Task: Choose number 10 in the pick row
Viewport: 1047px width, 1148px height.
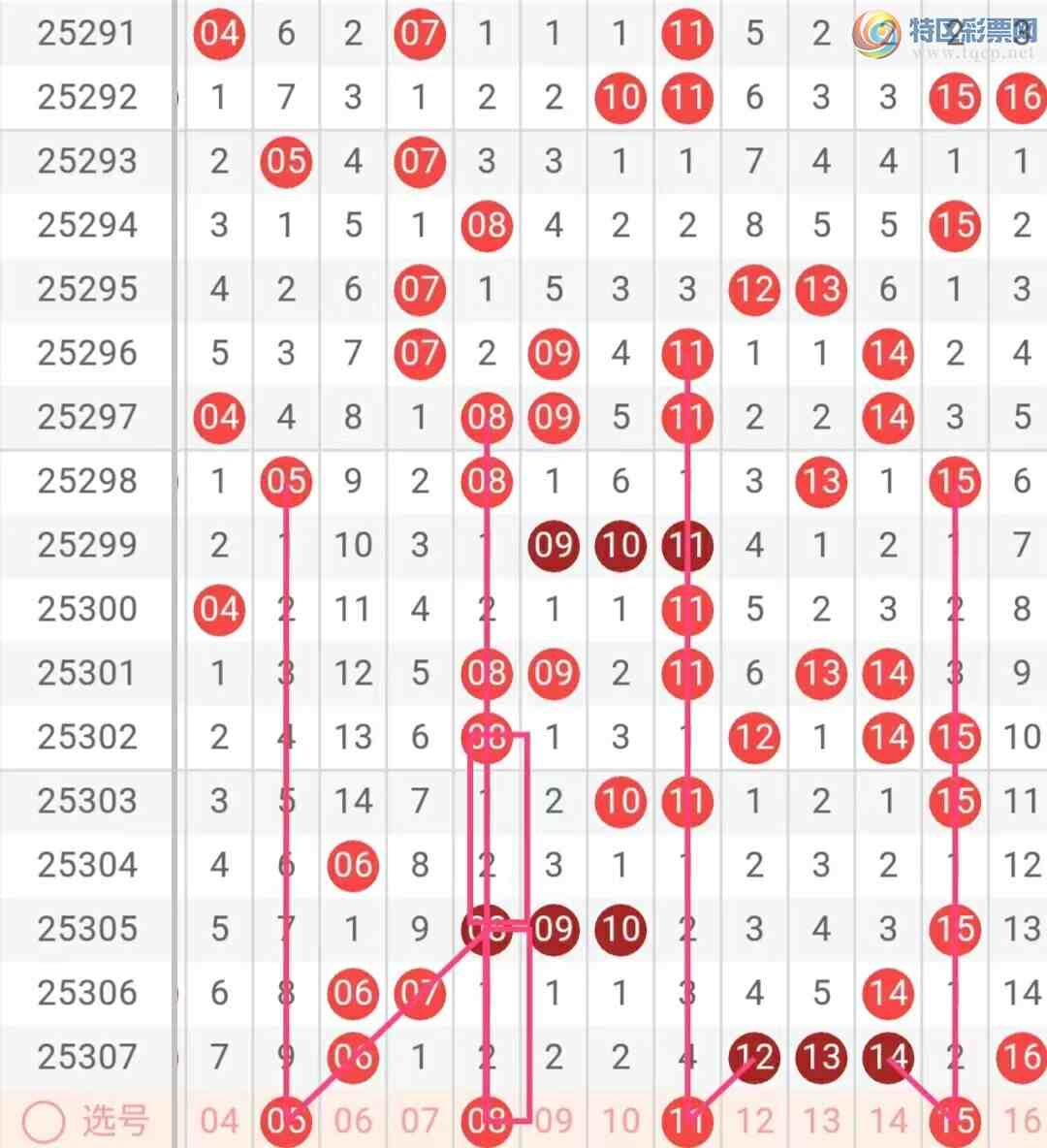Action: click(x=620, y=1121)
